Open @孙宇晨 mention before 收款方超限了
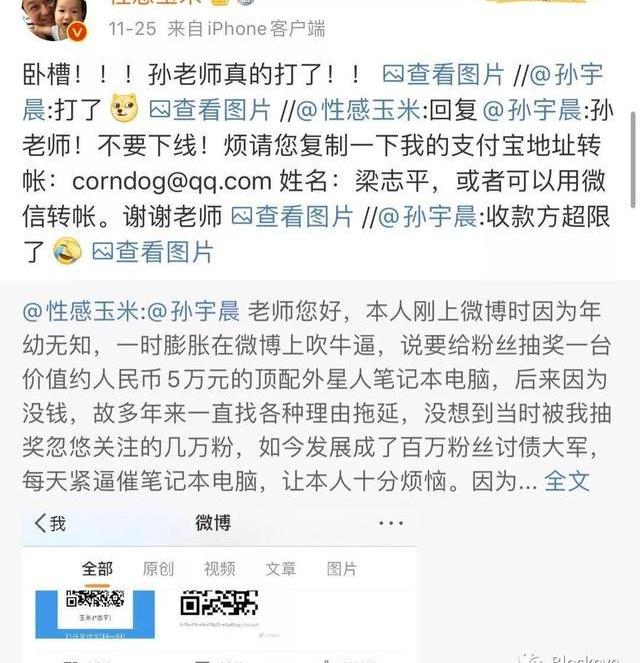 tap(428, 215)
